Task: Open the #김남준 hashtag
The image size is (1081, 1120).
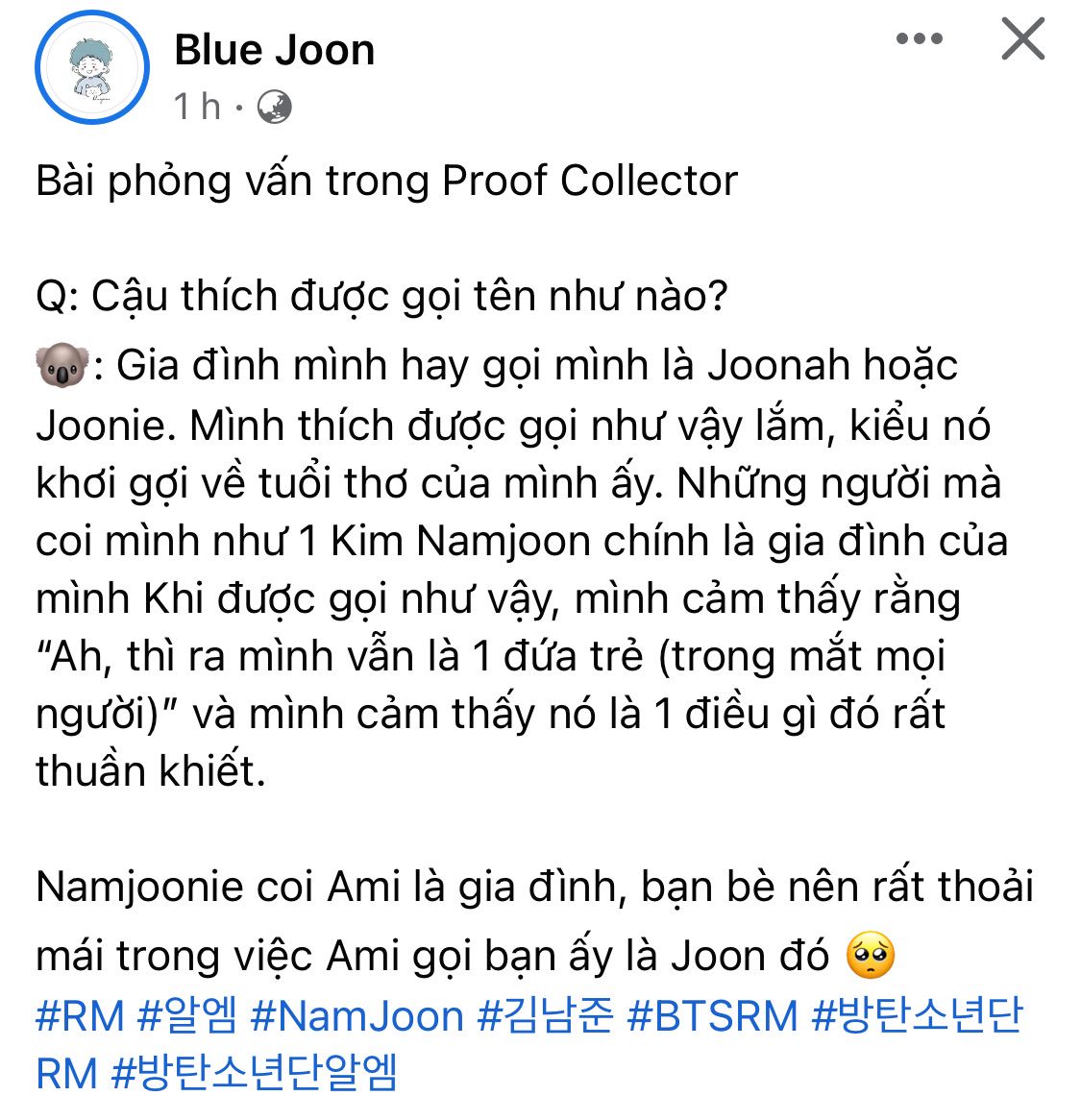Action: (x=545, y=1015)
